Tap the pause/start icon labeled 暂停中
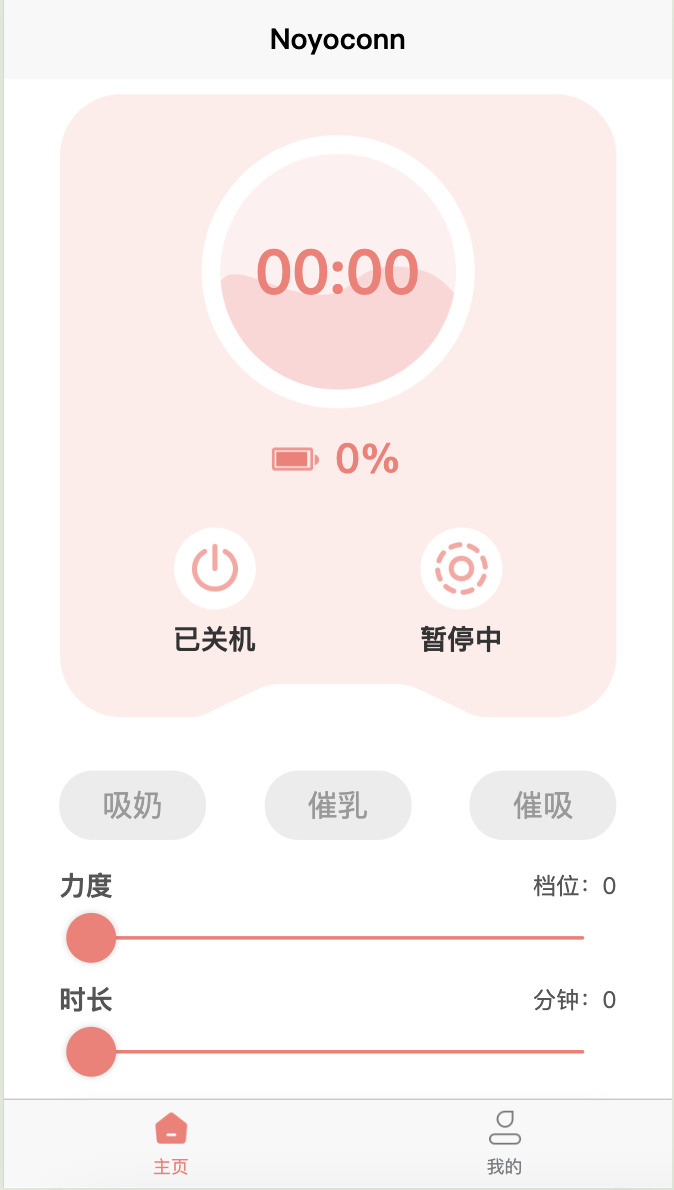This screenshot has height=1190, width=674. point(461,568)
